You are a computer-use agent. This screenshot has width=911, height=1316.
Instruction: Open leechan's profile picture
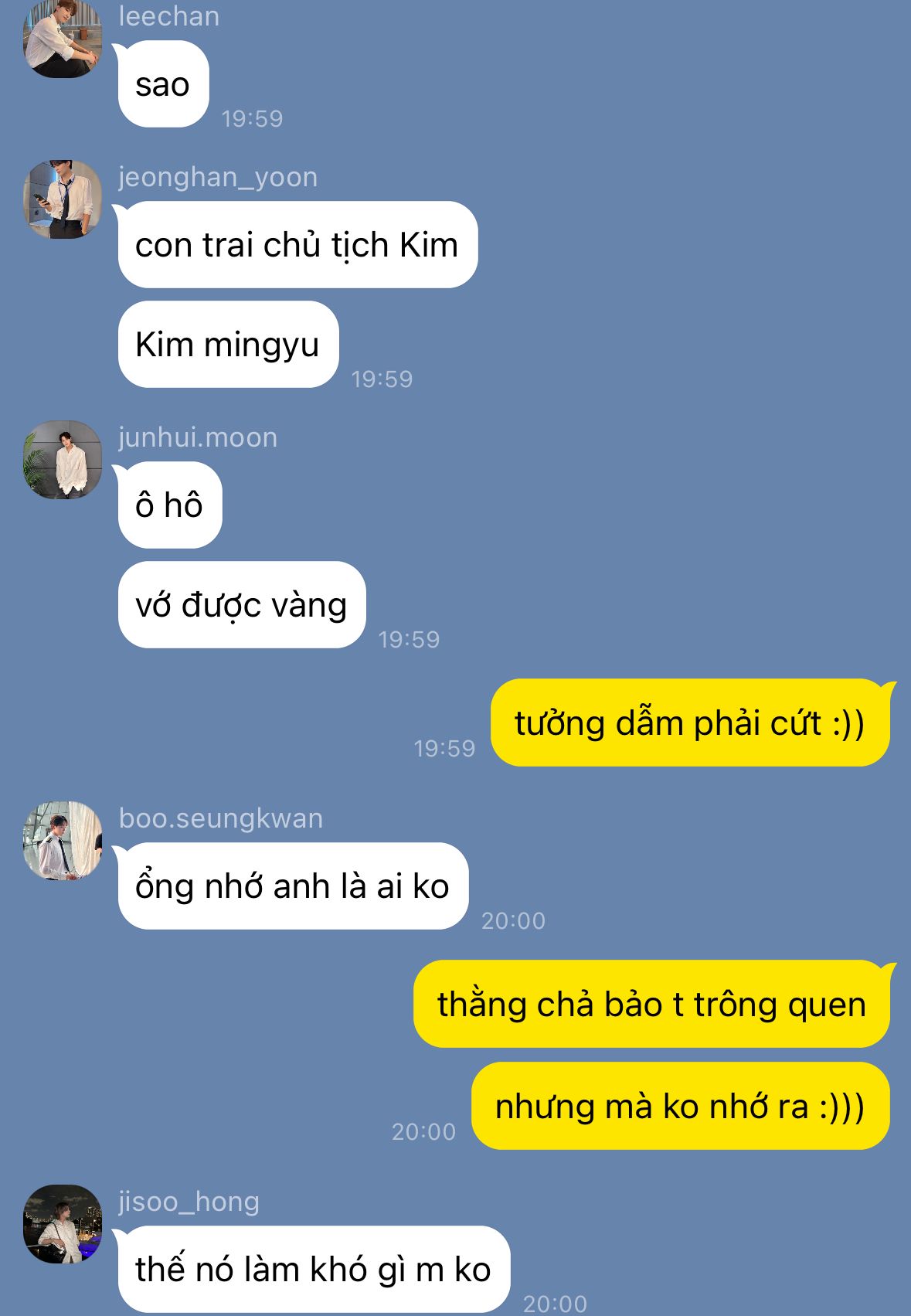pos(63,40)
